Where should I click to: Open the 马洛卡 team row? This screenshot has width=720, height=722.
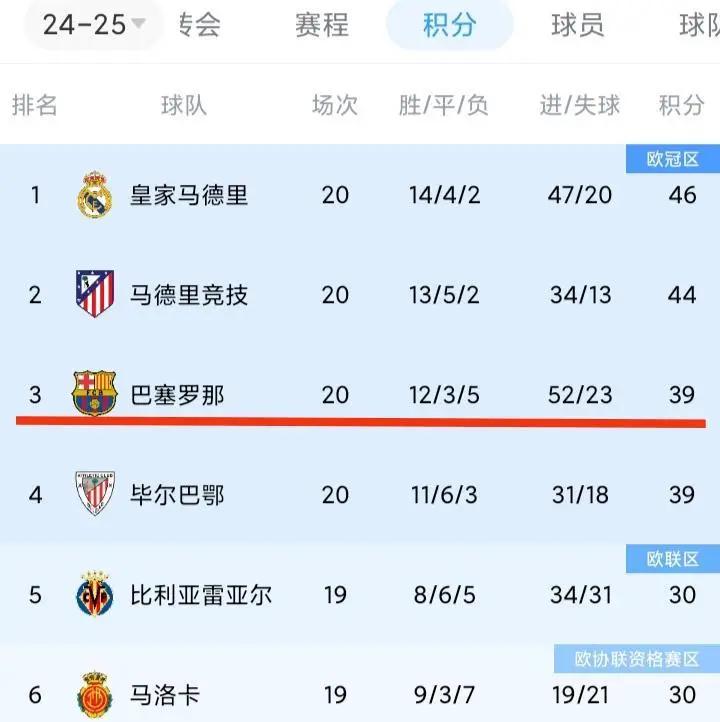point(165,693)
